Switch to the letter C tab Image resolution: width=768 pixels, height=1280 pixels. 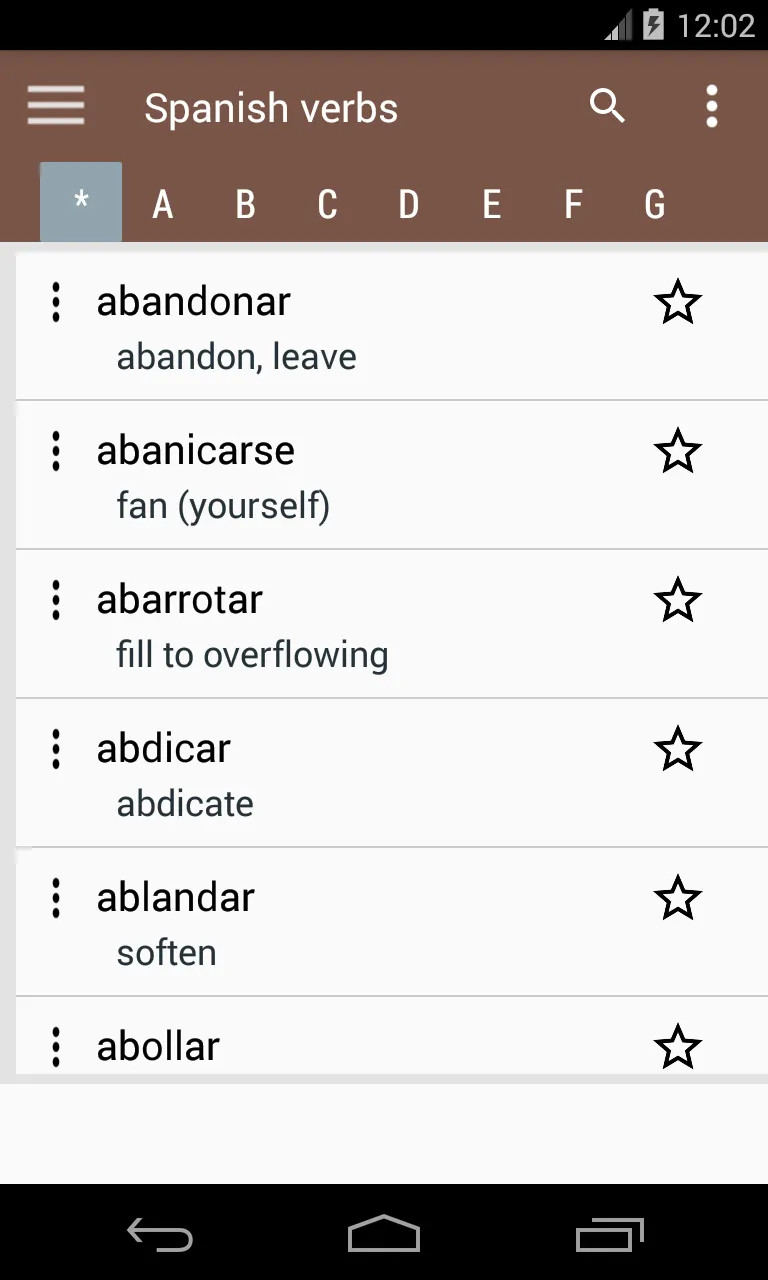(327, 205)
